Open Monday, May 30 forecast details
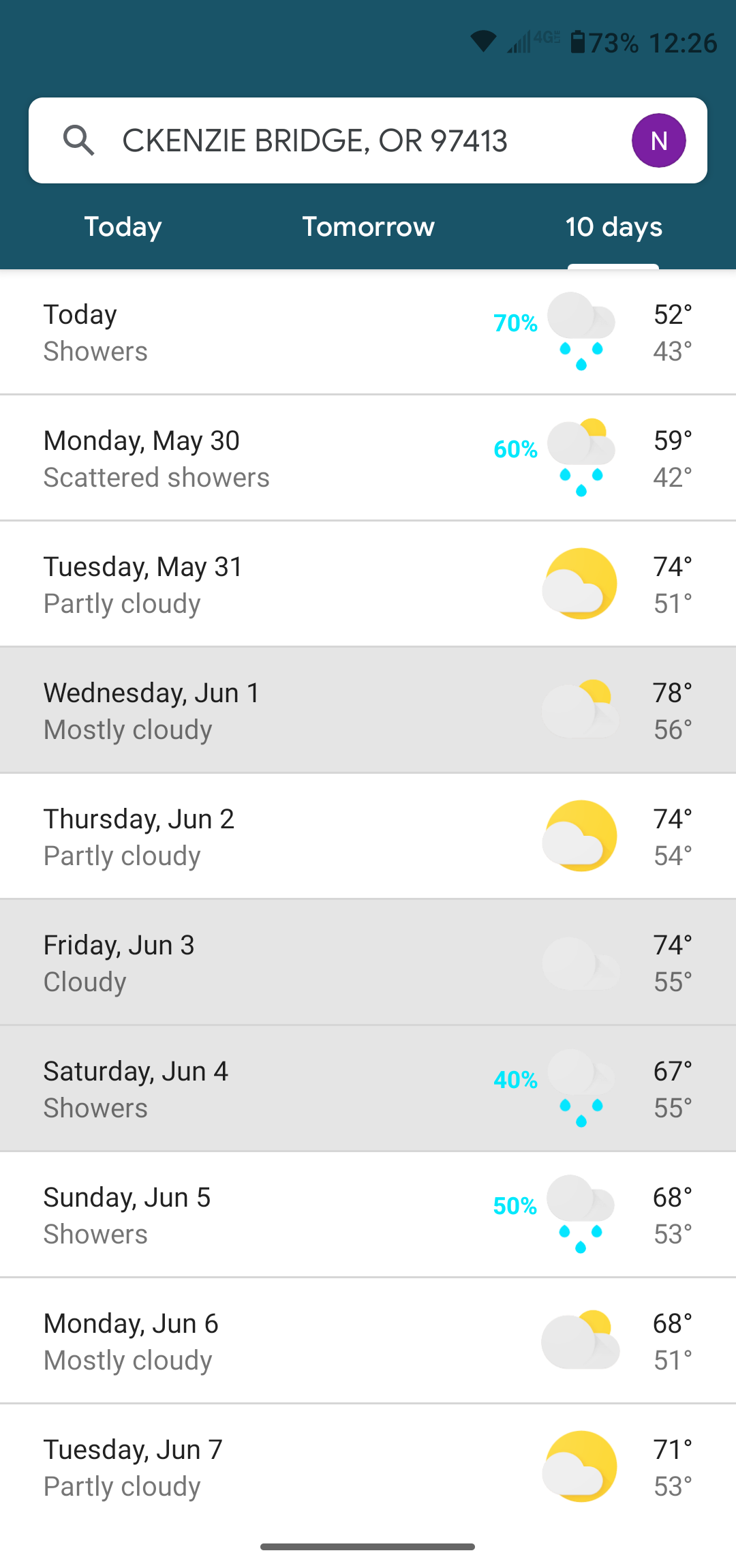 (368, 459)
